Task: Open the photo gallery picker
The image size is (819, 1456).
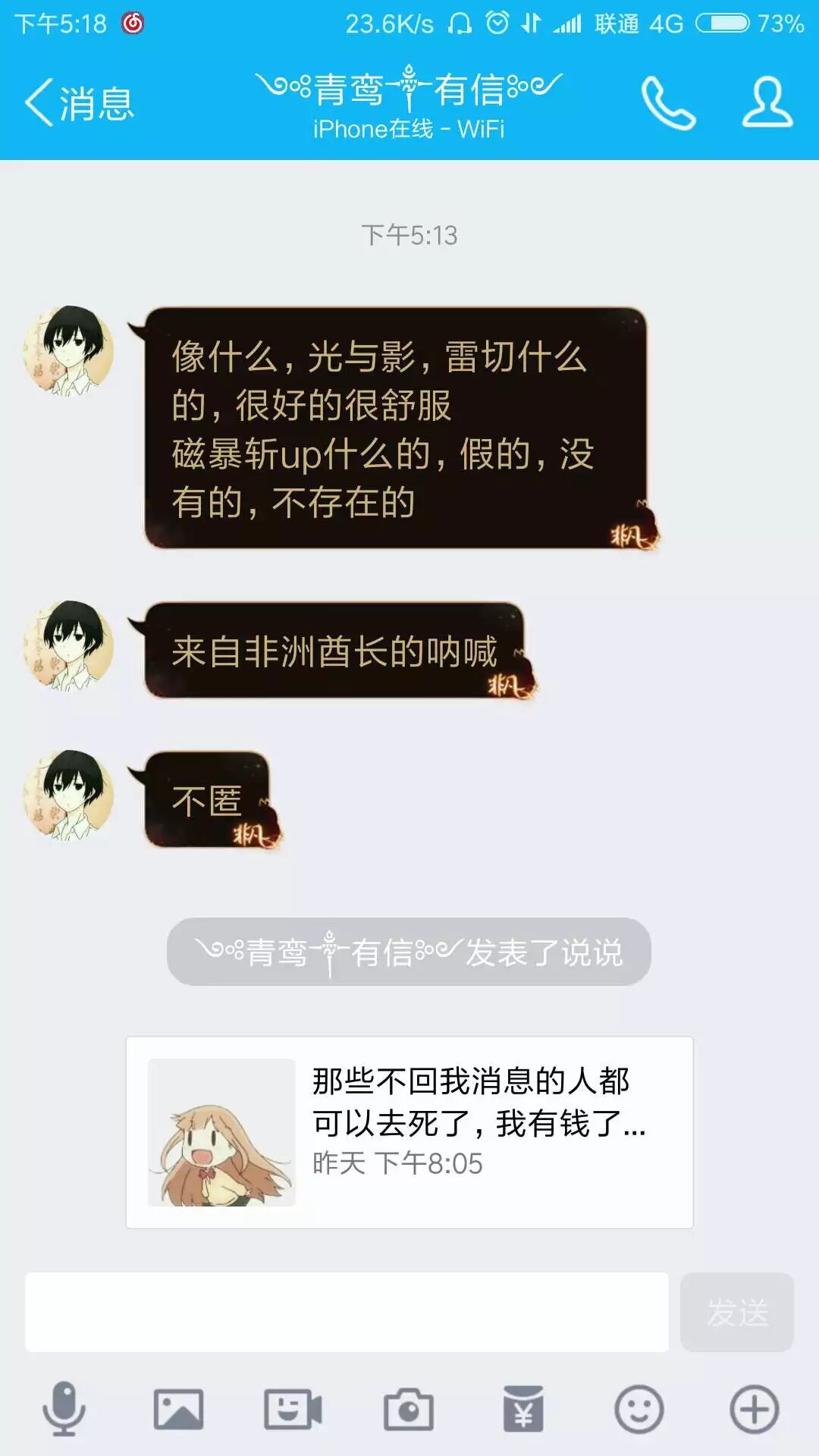Action: (x=178, y=1410)
